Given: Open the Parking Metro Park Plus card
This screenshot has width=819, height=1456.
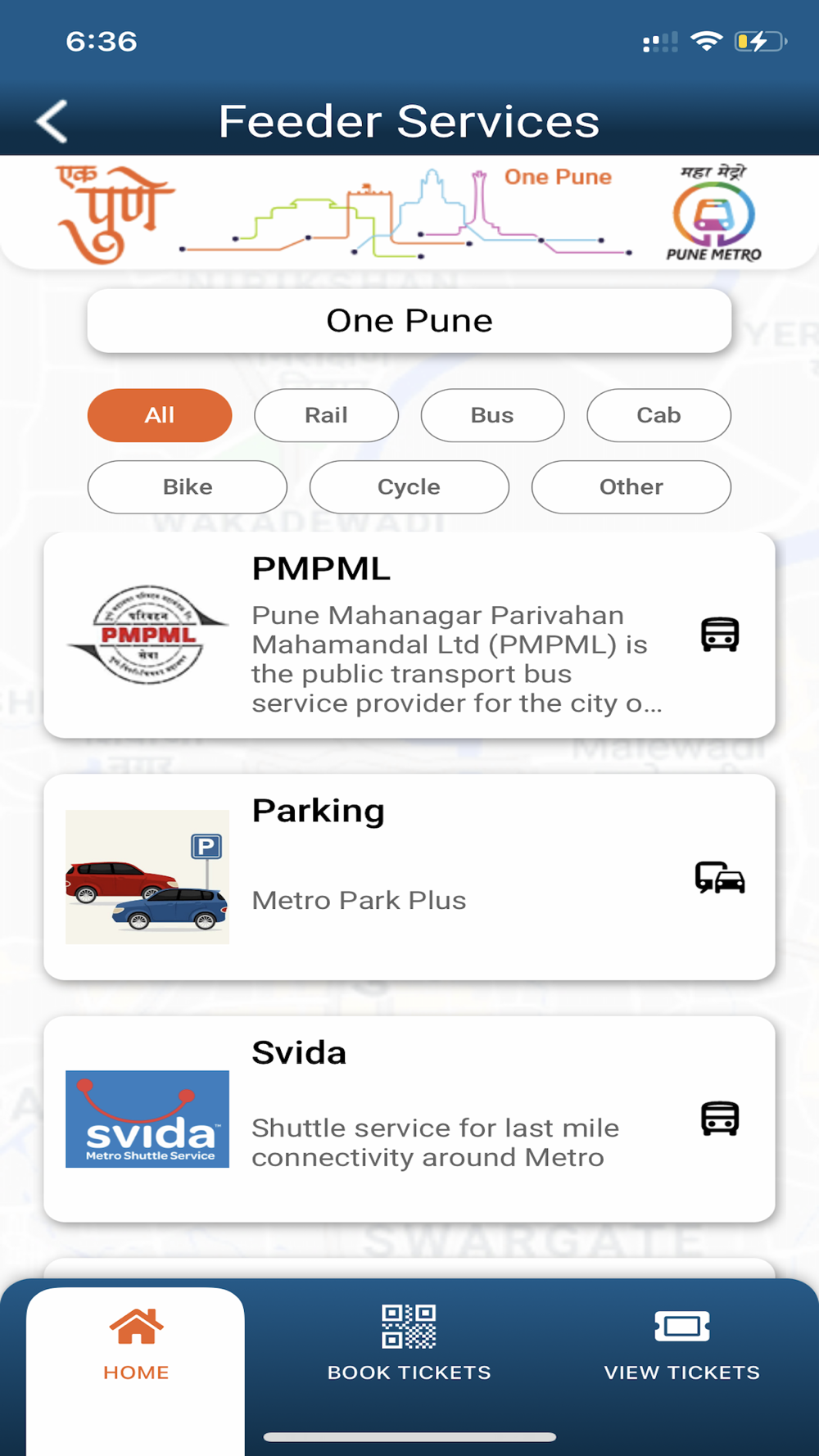Looking at the screenshot, I should pyautogui.click(x=409, y=877).
